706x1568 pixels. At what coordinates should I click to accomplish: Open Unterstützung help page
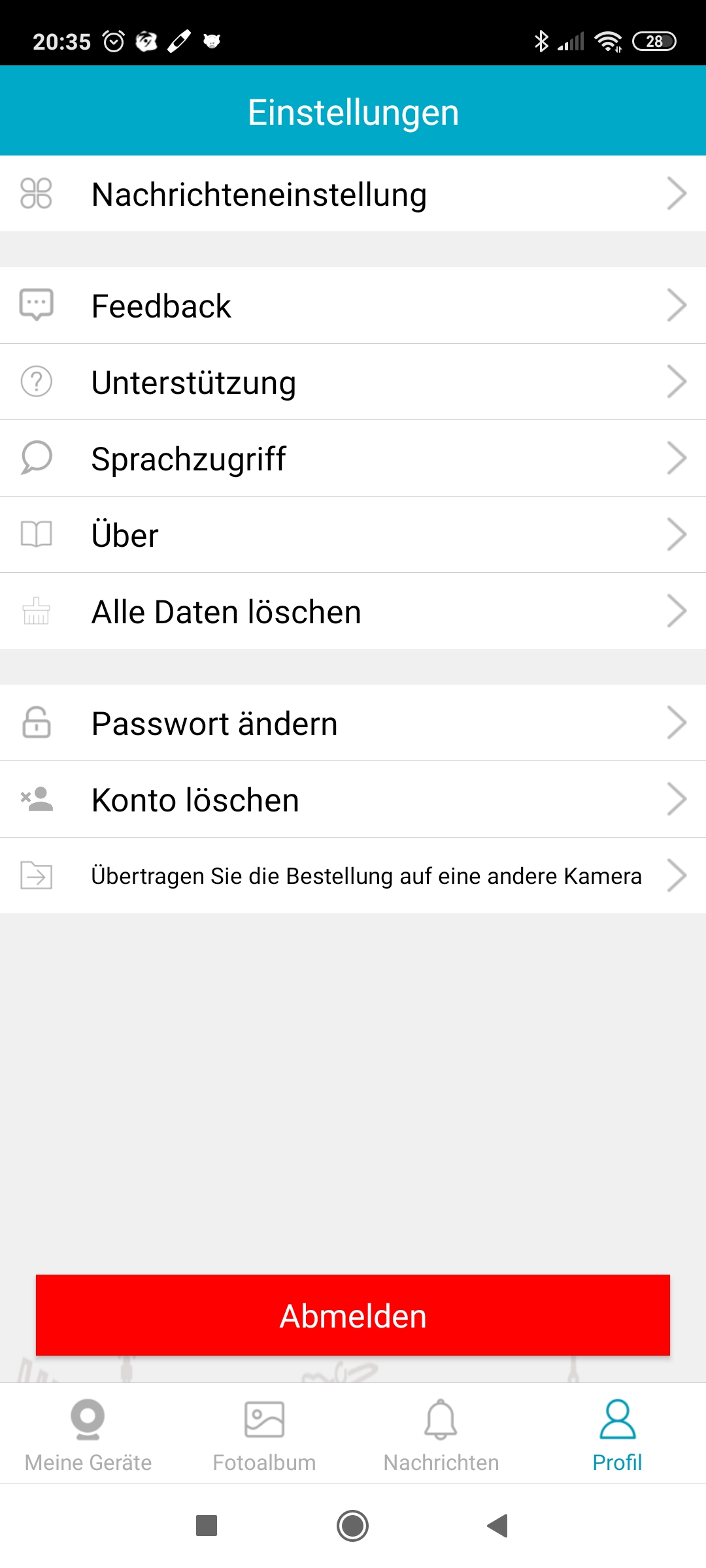pos(353,382)
